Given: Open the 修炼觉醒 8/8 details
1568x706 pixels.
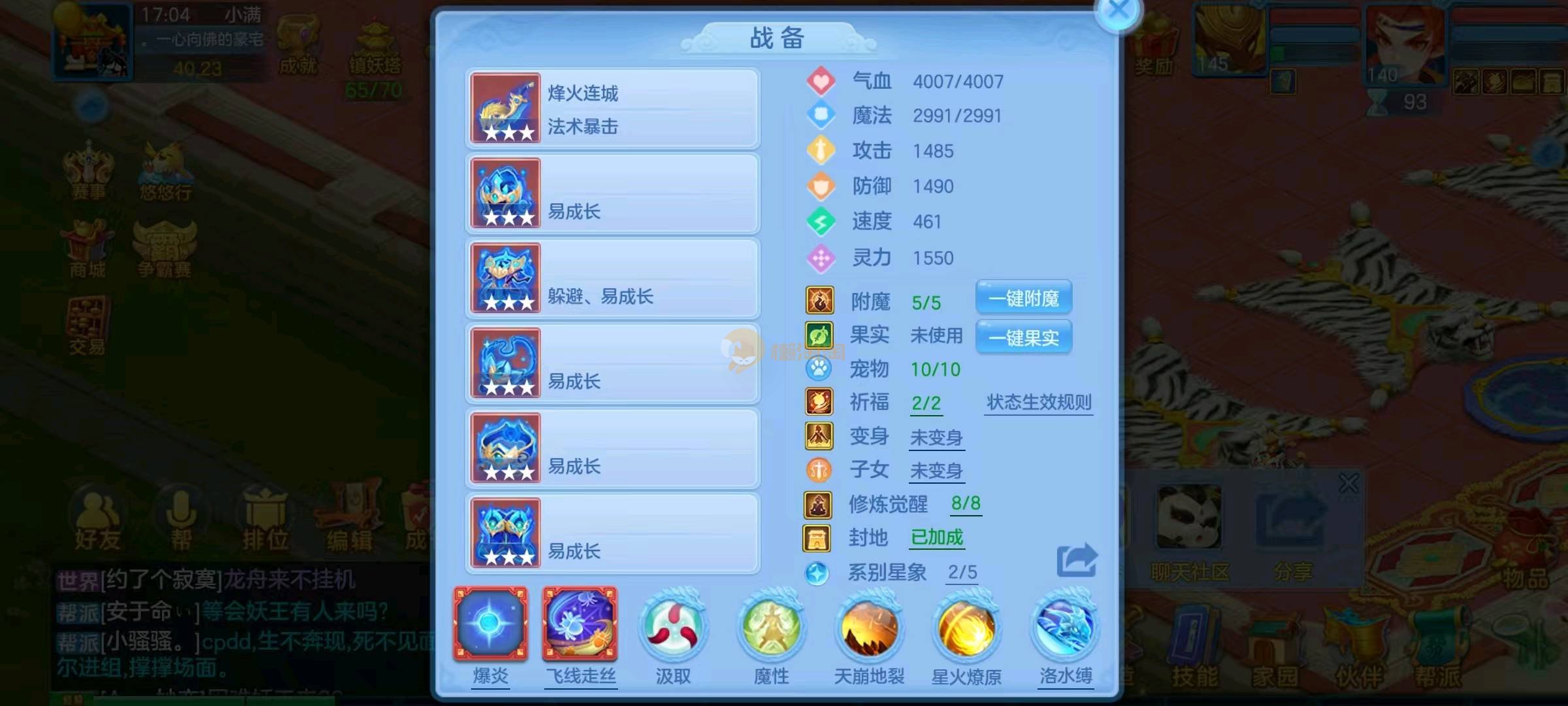Looking at the screenshot, I should (966, 503).
